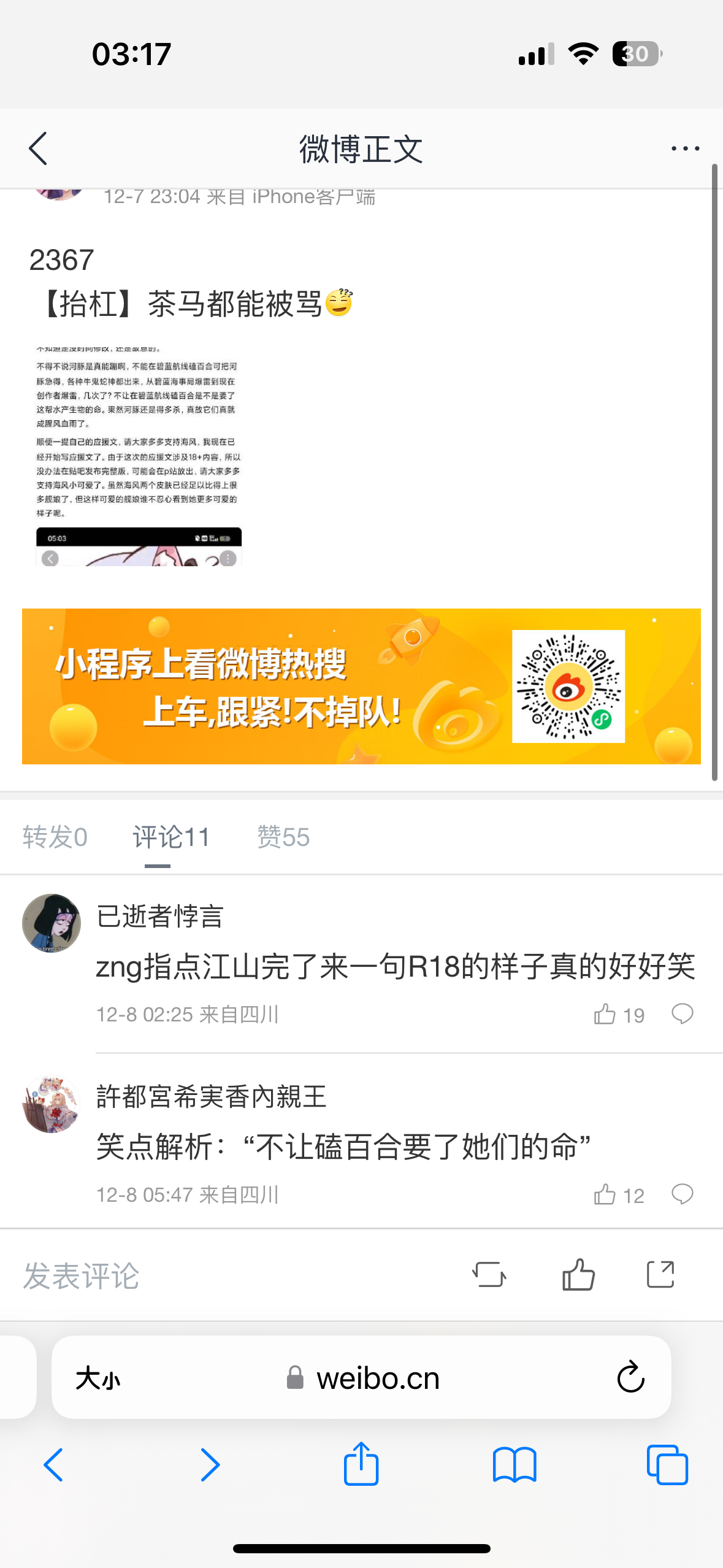Image resolution: width=723 pixels, height=1568 pixels.
Task: Open the 小程序上看微博热搜 banner
Action: [361, 686]
